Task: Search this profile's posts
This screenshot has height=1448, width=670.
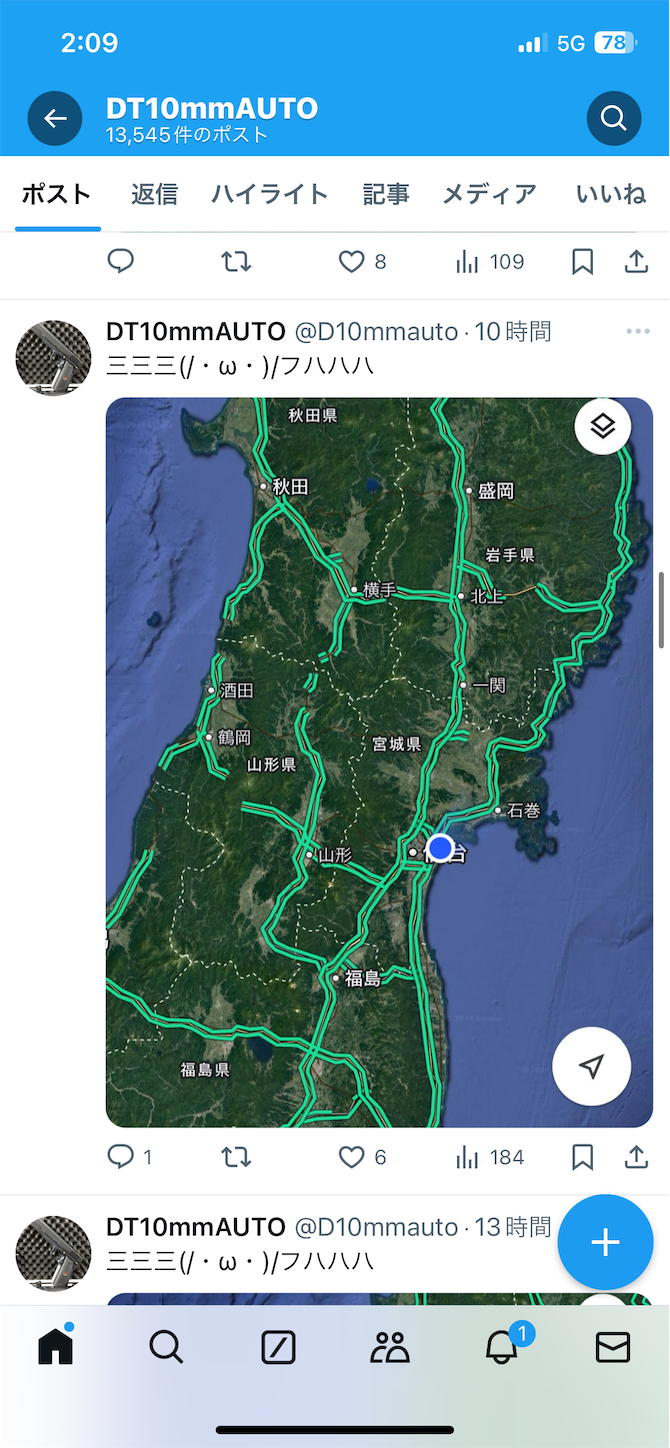Action: [x=613, y=119]
